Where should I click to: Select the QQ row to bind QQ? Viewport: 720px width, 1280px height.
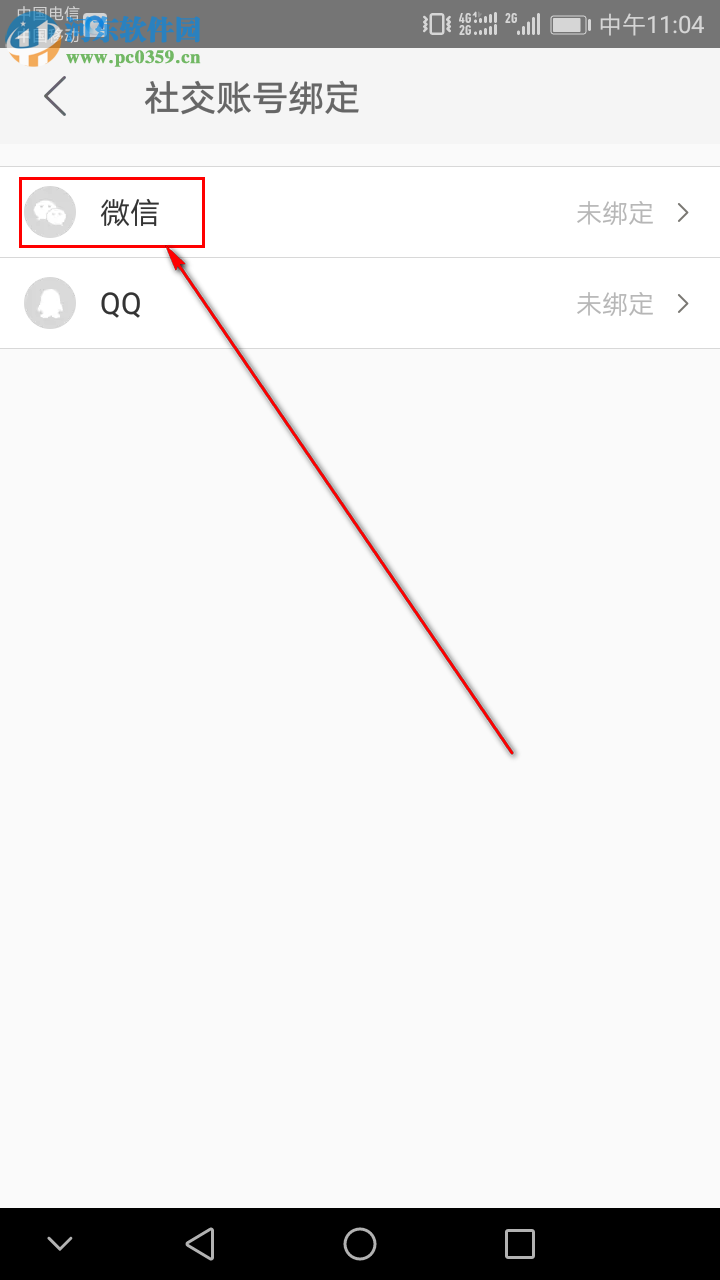point(120,303)
